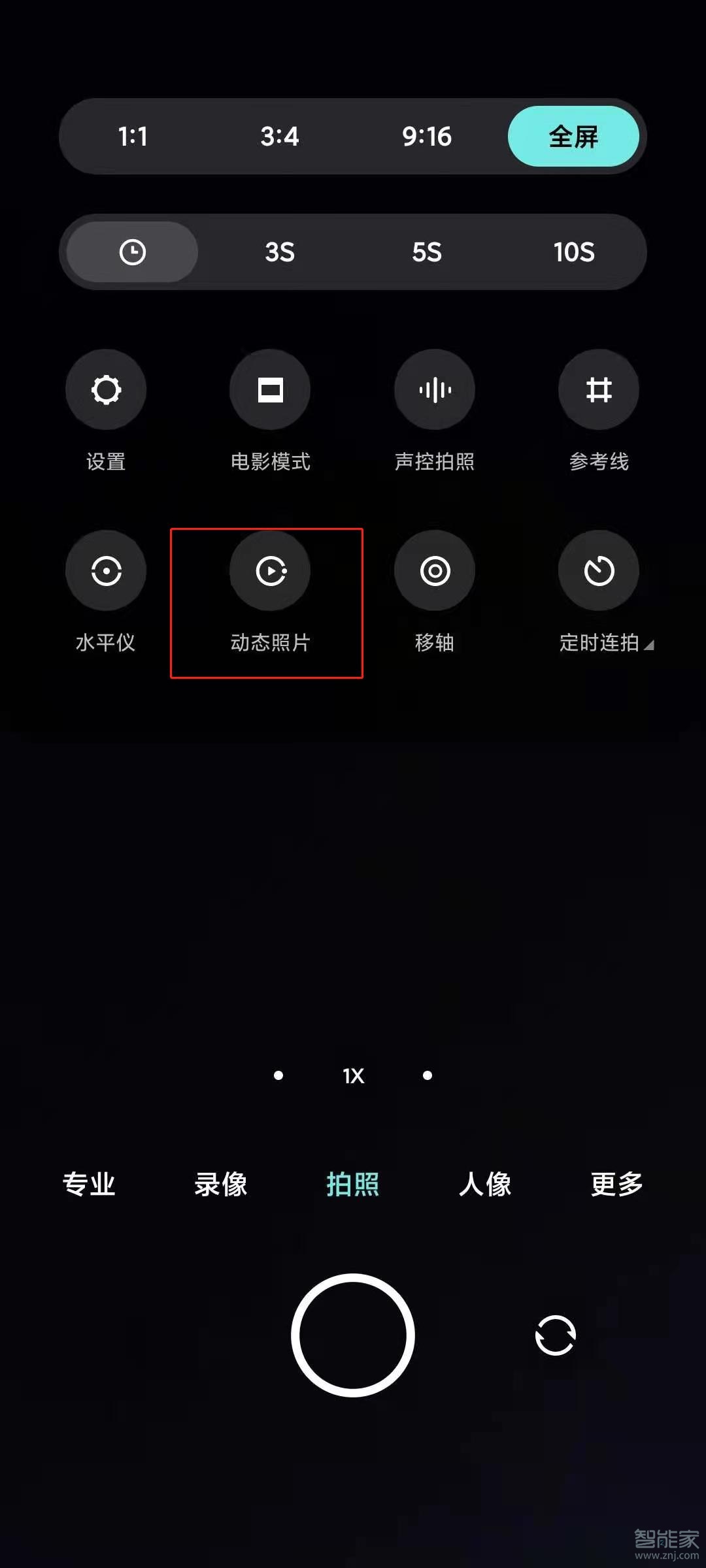Select the 1:1 aspect ratio
Screen dimensions: 706x1568
[133, 137]
